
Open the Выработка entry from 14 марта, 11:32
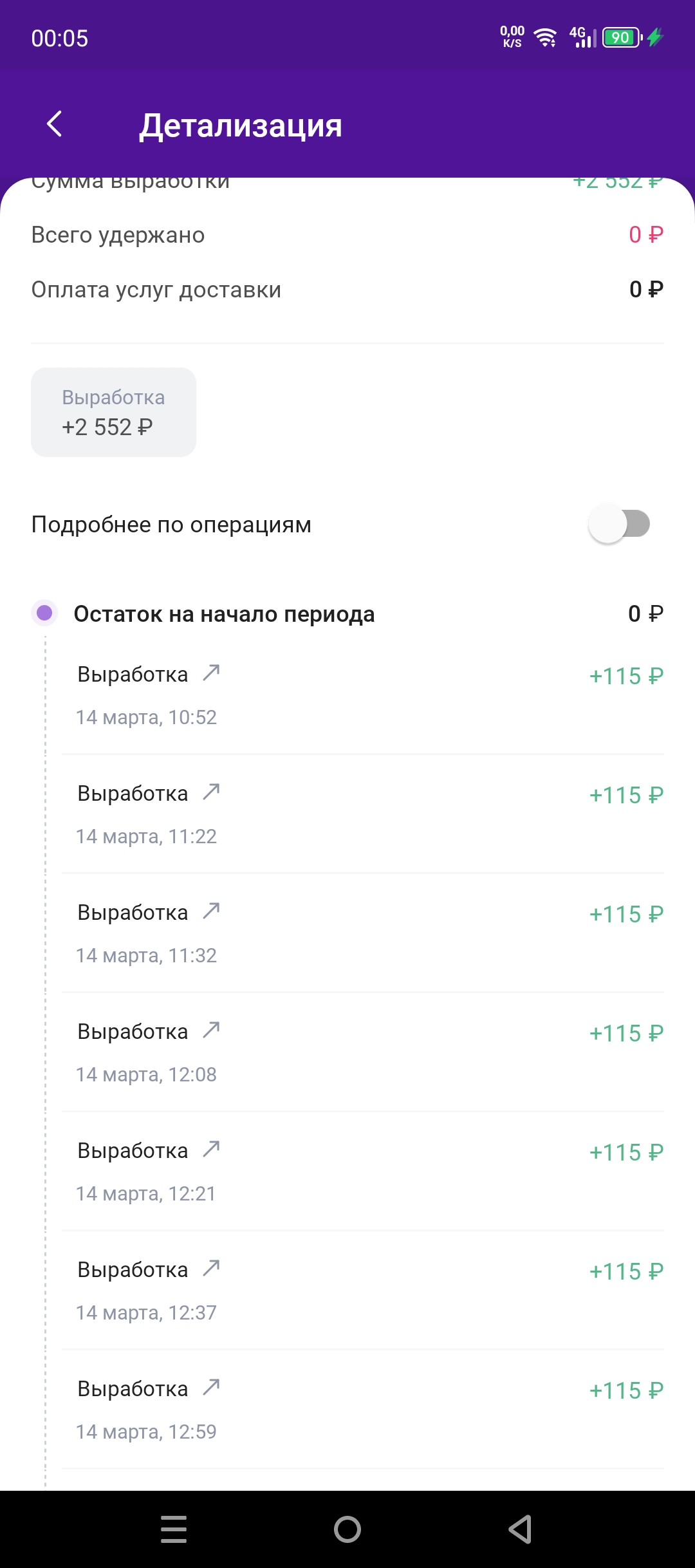pos(363,933)
